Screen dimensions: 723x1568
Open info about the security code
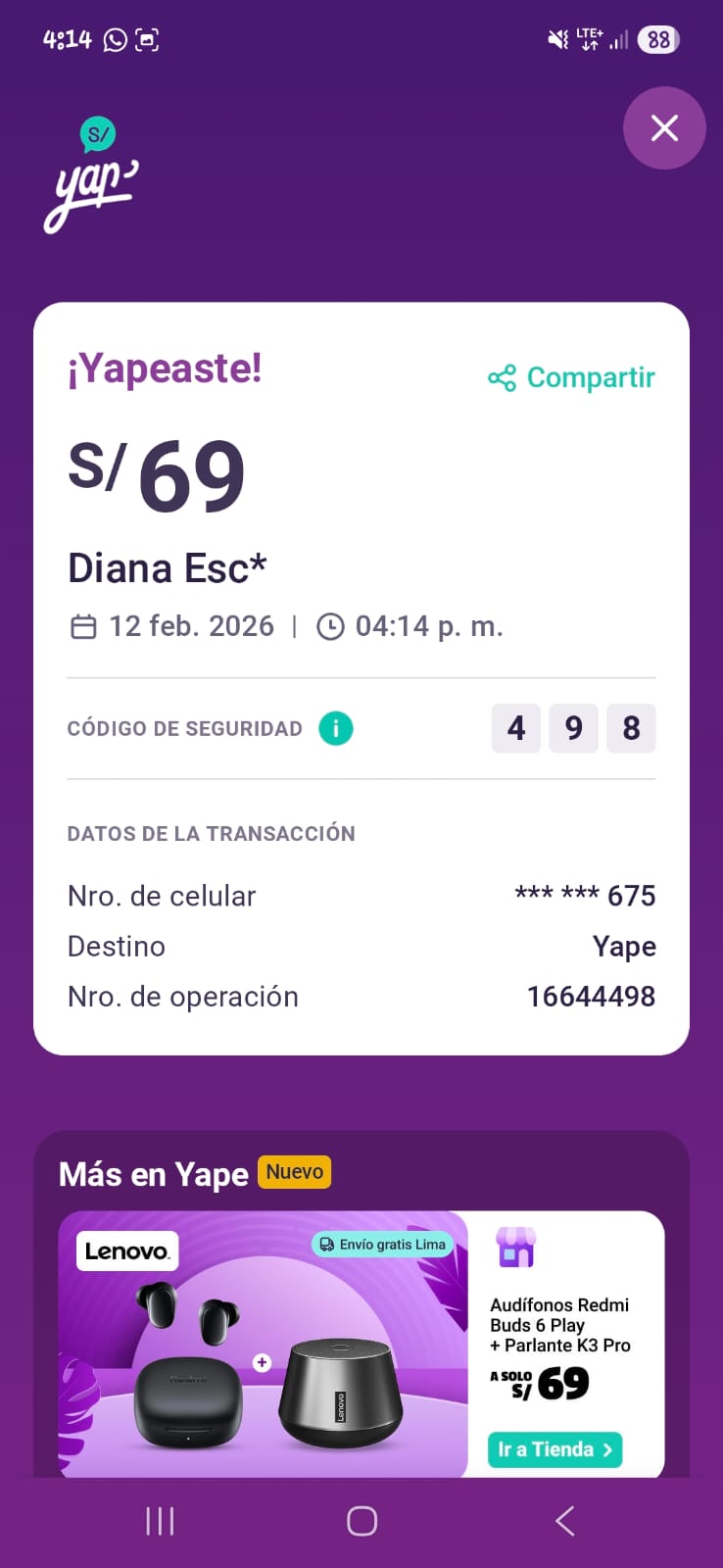pyautogui.click(x=336, y=728)
